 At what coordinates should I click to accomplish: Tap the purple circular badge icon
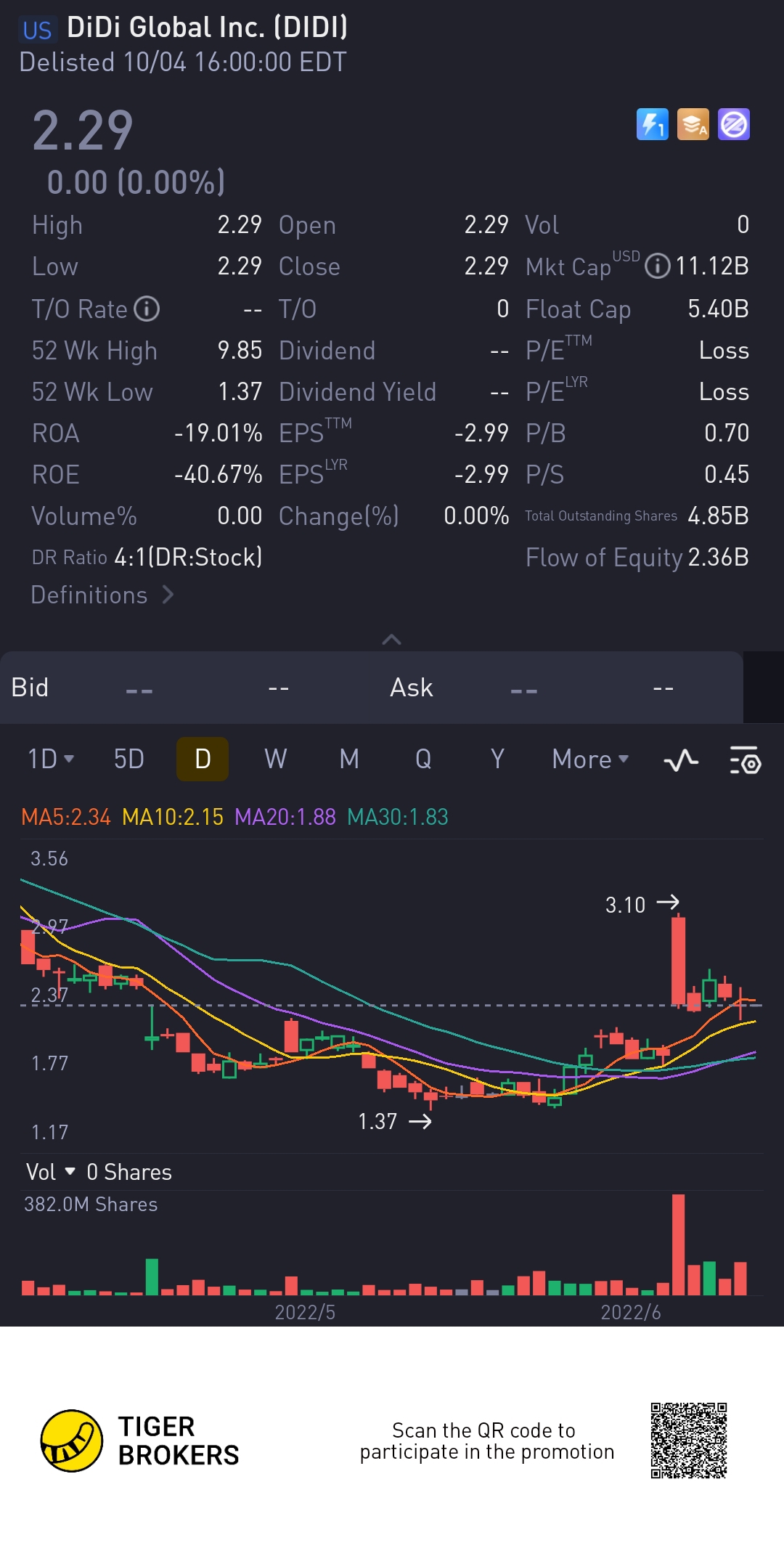click(x=733, y=124)
